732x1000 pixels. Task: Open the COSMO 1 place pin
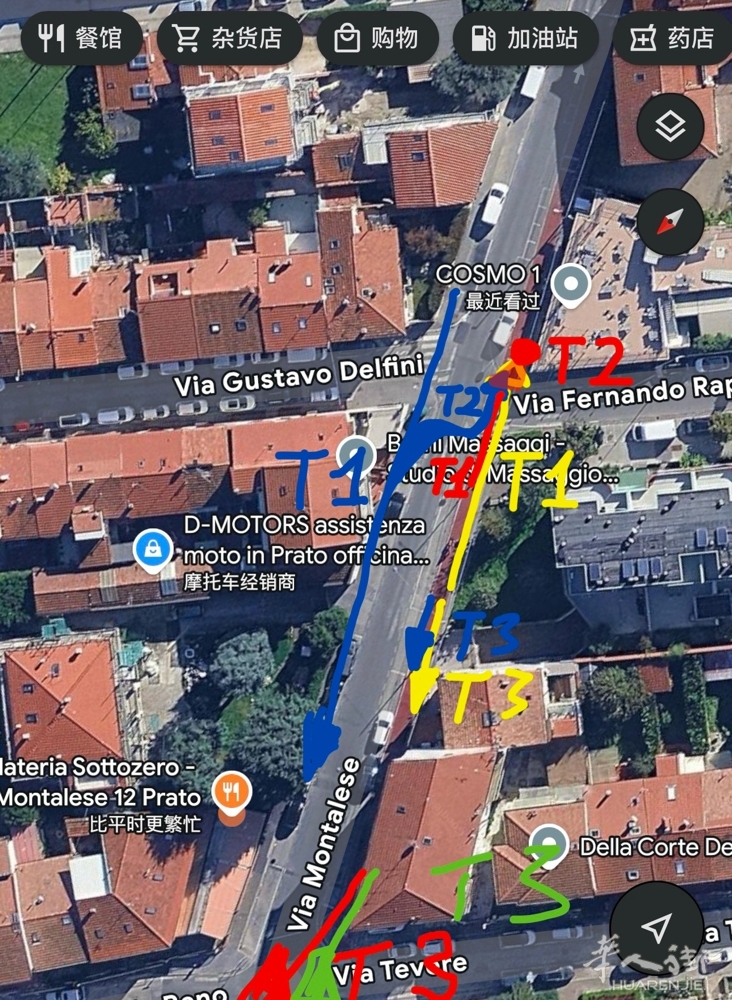pos(571,285)
